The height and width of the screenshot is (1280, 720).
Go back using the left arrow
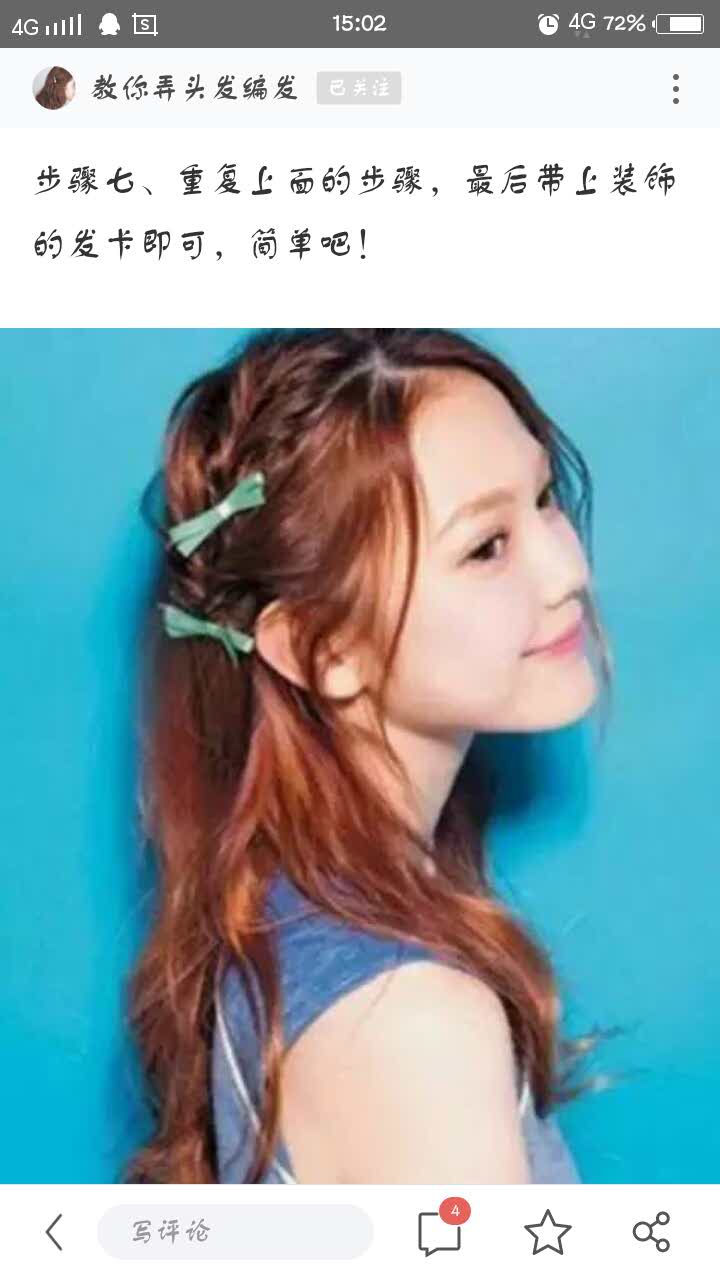pyautogui.click(x=54, y=1232)
